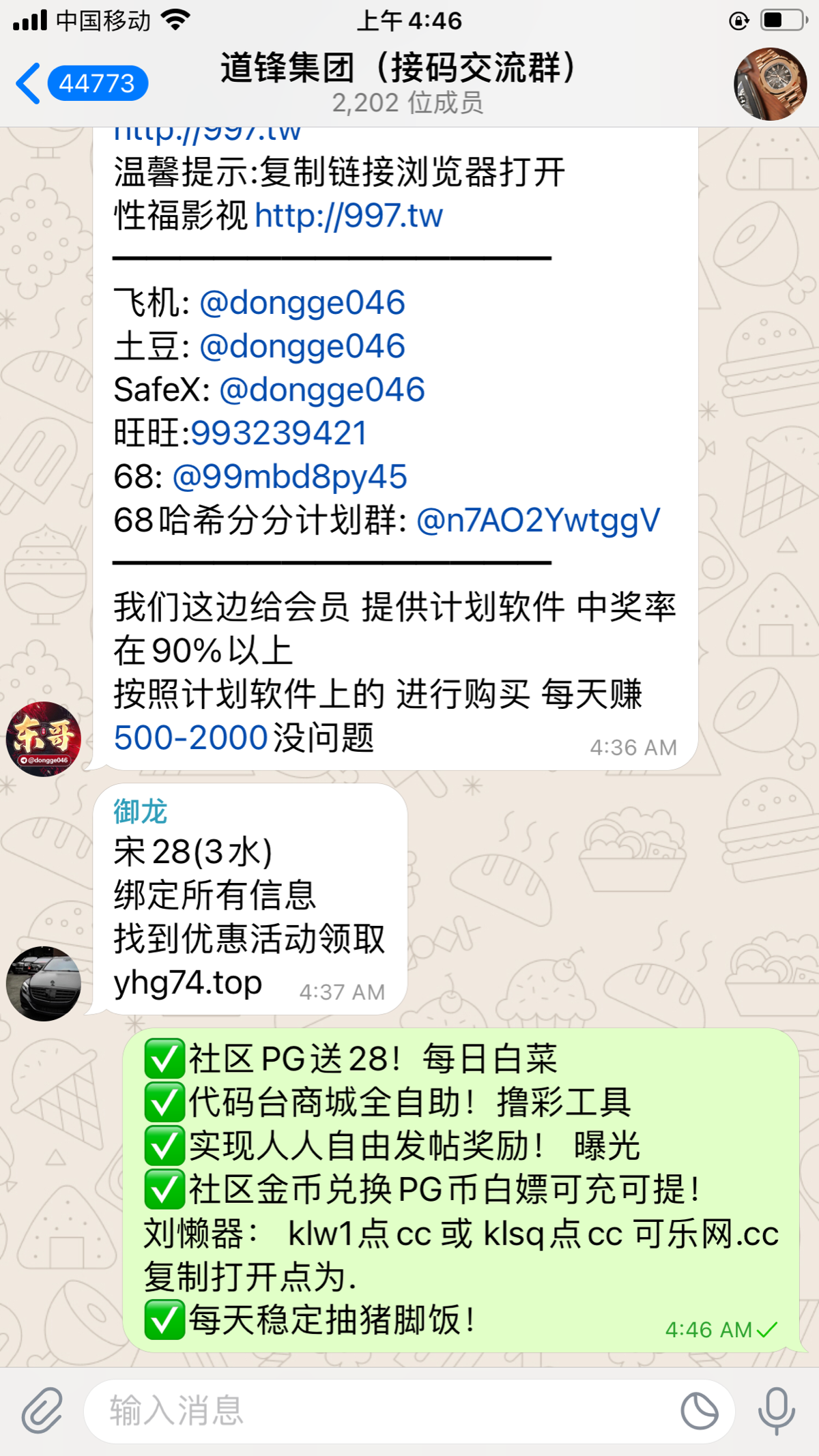The width and height of the screenshot is (819, 1456).
Task: Open the group's gold watch avatar photo
Action: [x=770, y=83]
